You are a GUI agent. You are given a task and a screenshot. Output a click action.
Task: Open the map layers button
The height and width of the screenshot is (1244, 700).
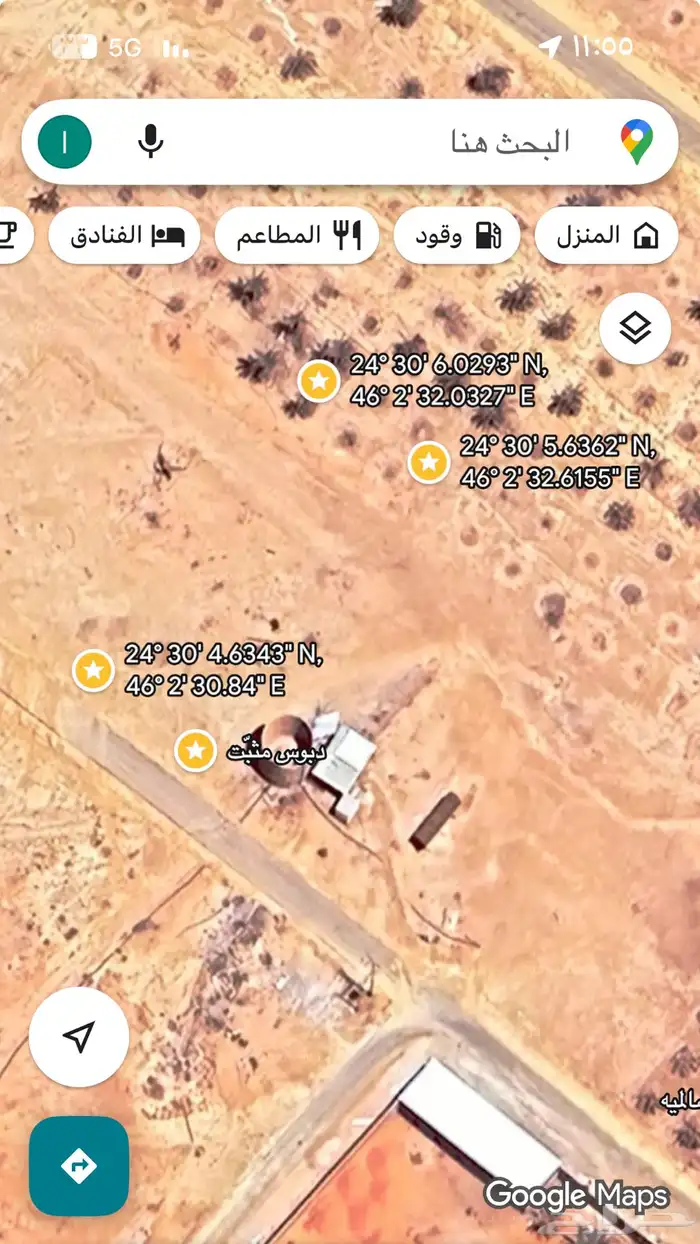coord(635,328)
